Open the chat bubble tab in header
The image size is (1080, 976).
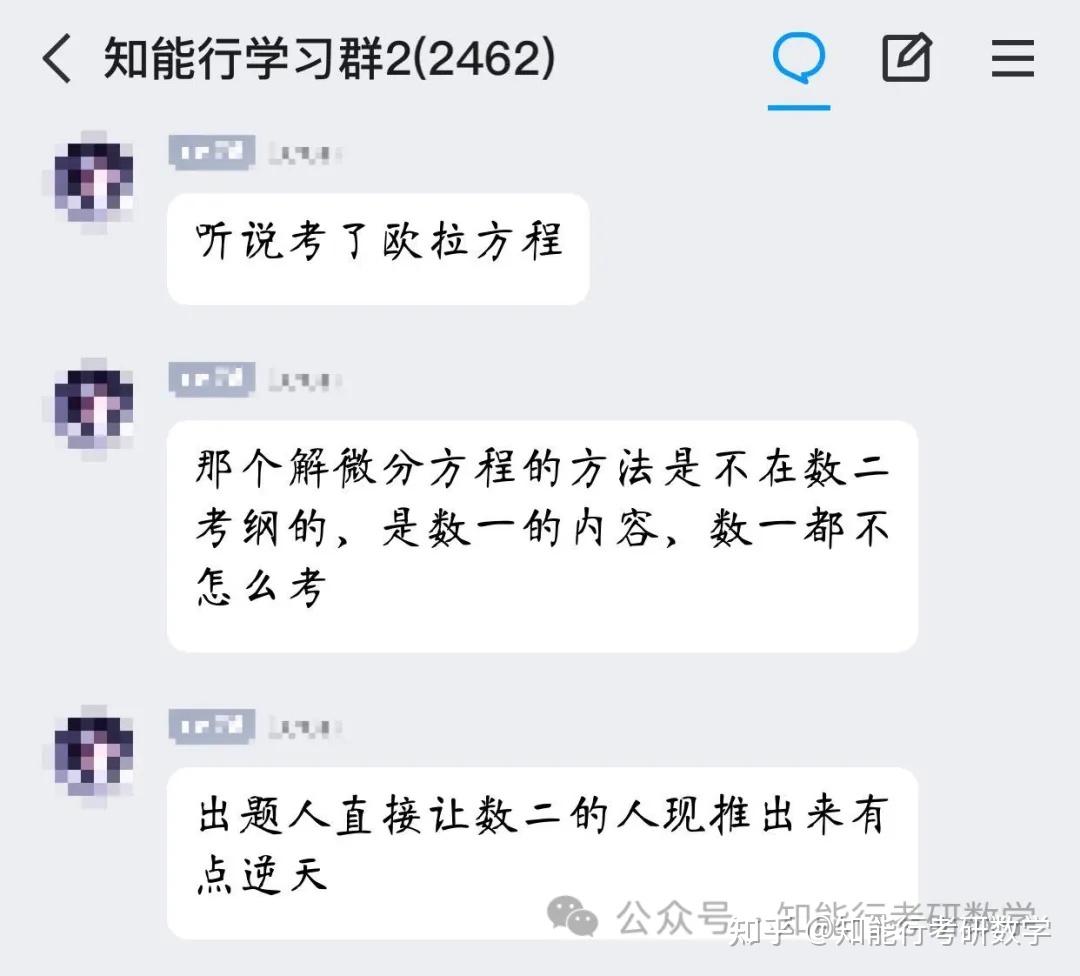[x=799, y=59]
